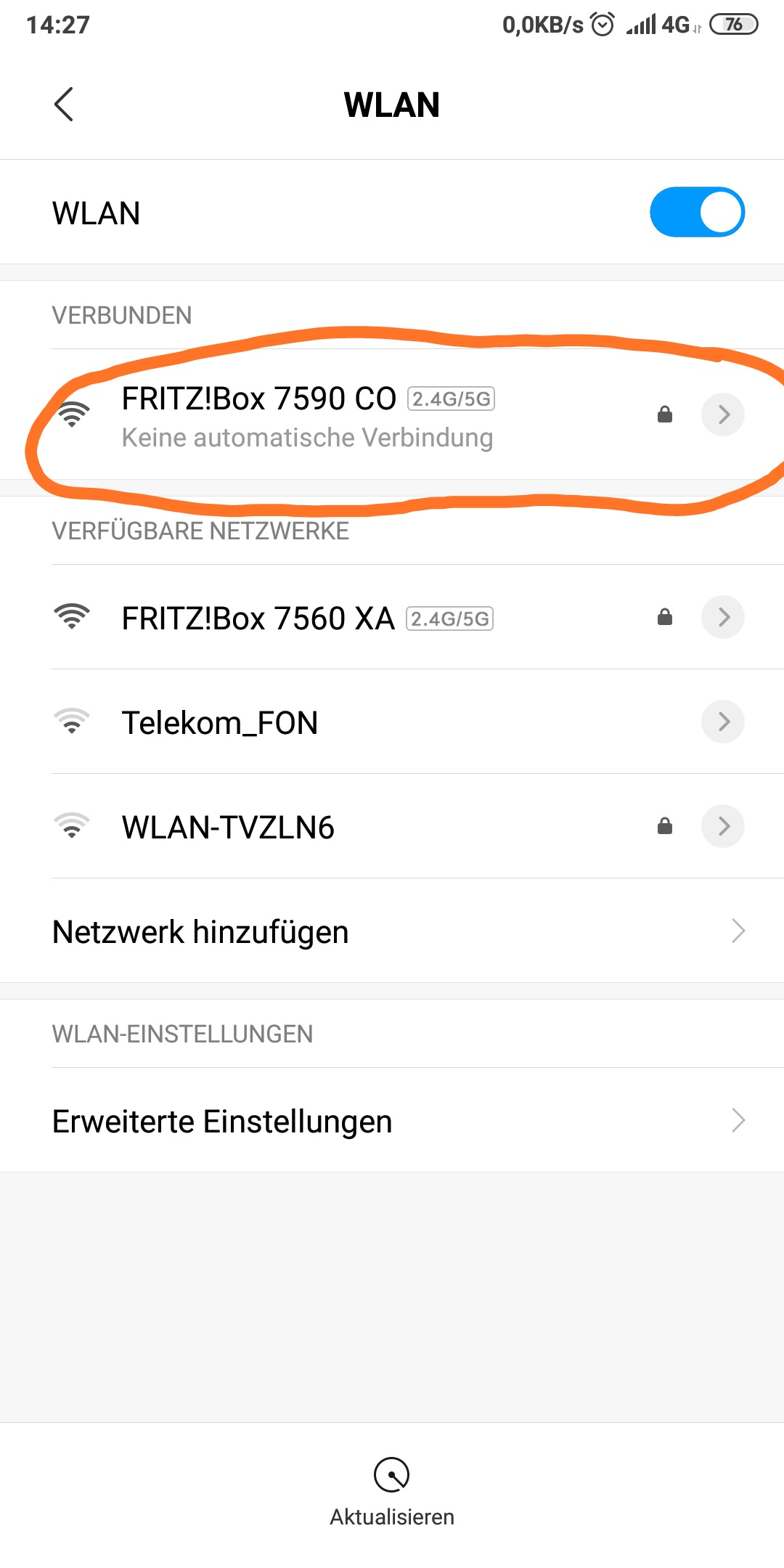Turn off the WLAN switch

[x=697, y=212]
